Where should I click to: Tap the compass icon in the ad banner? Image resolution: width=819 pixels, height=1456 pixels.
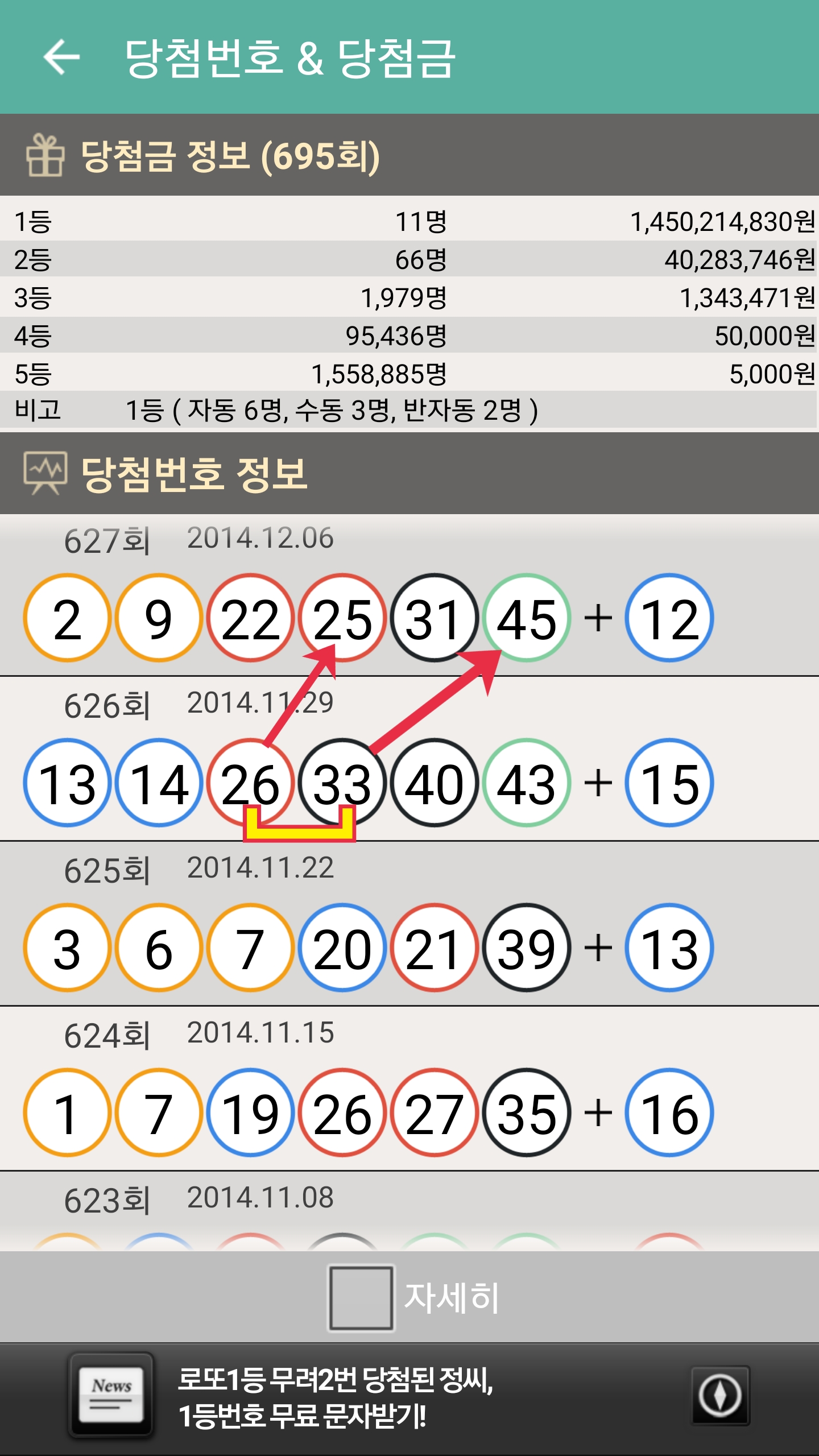pos(720,1395)
